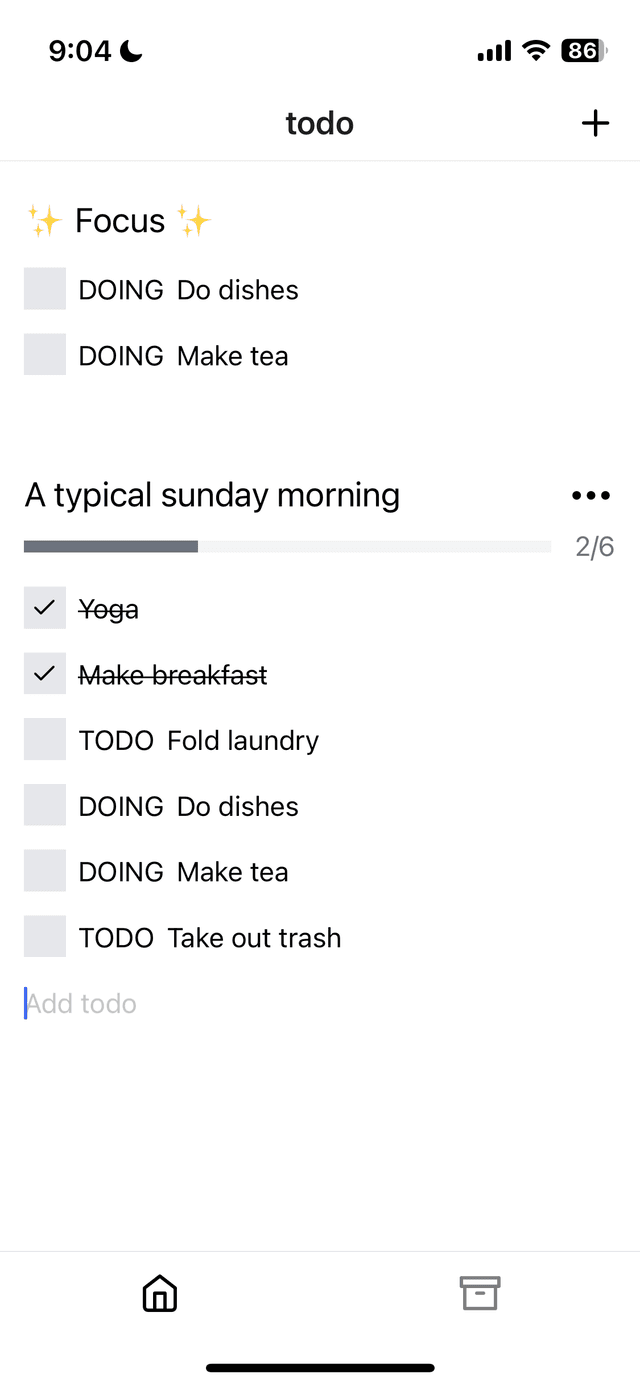Check off Make tea in the Focus section
Image resolution: width=640 pixels, height=1386 pixels.
tap(45, 355)
